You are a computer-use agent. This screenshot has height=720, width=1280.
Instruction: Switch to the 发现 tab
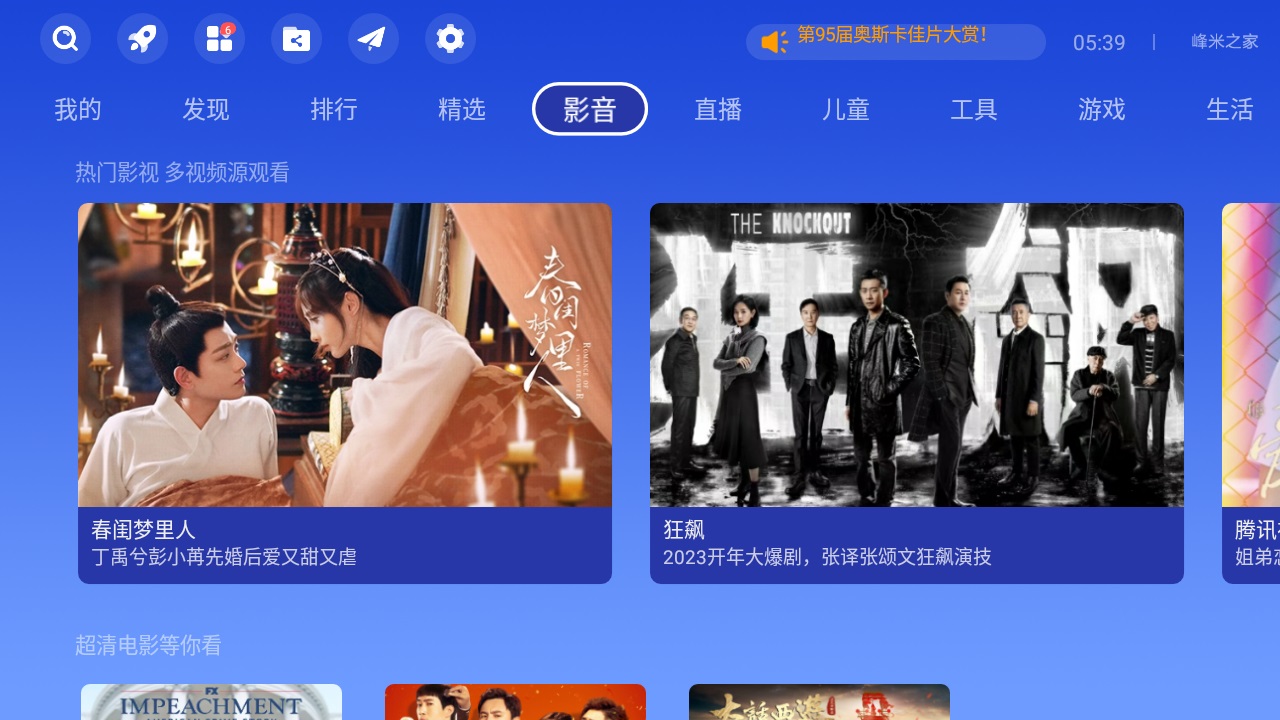tap(206, 109)
